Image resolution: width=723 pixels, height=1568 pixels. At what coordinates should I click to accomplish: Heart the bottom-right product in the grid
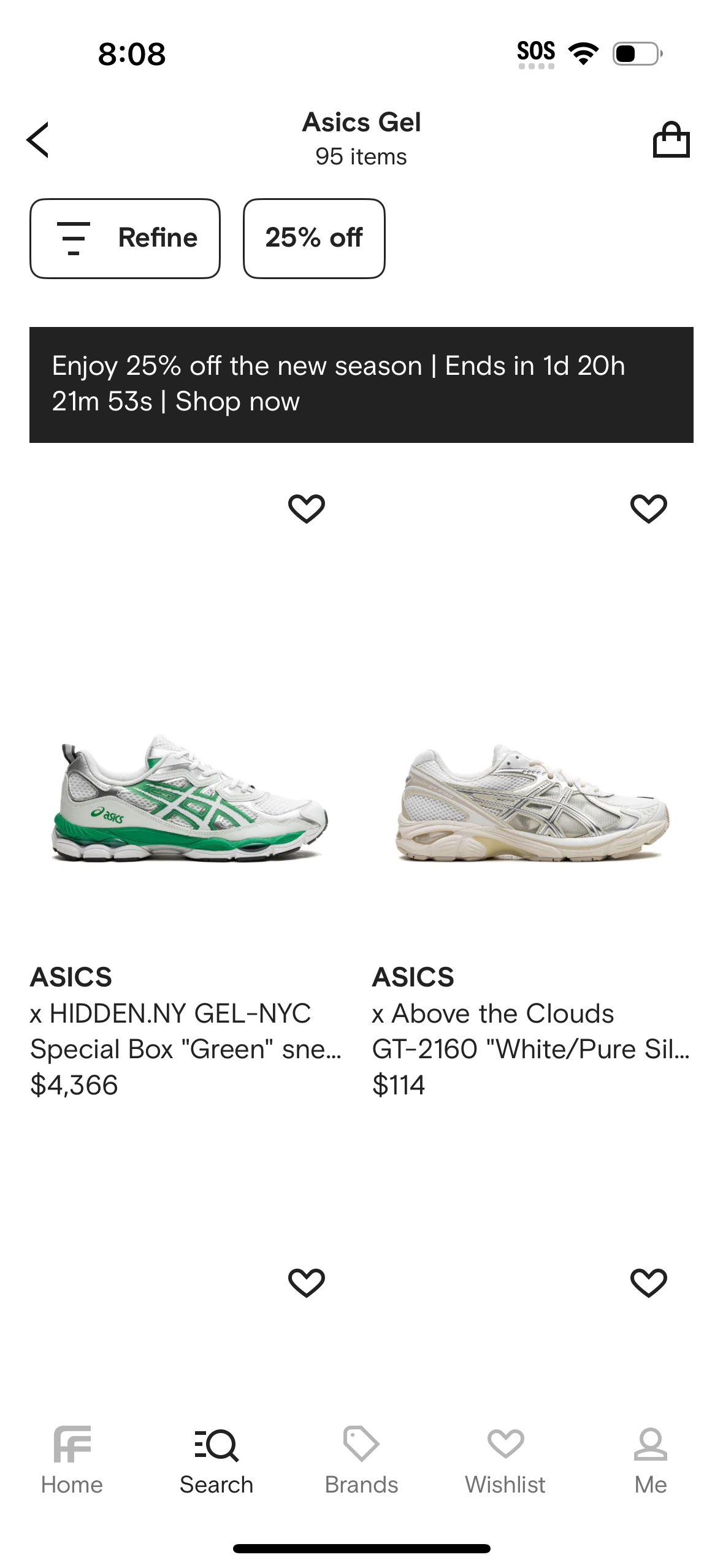point(648,1282)
